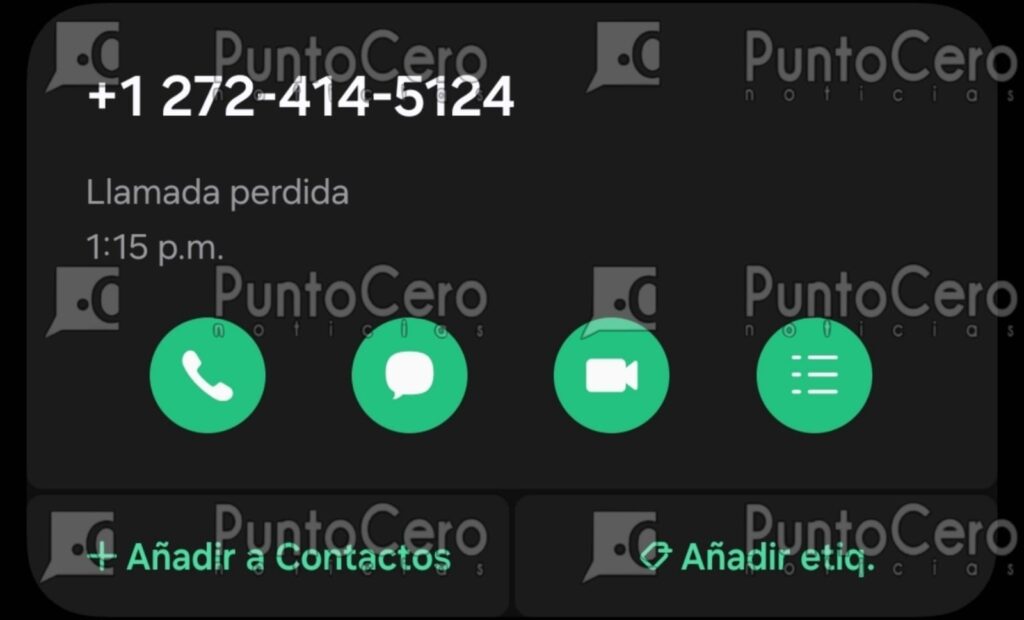Start a video call with this number

tap(611, 376)
